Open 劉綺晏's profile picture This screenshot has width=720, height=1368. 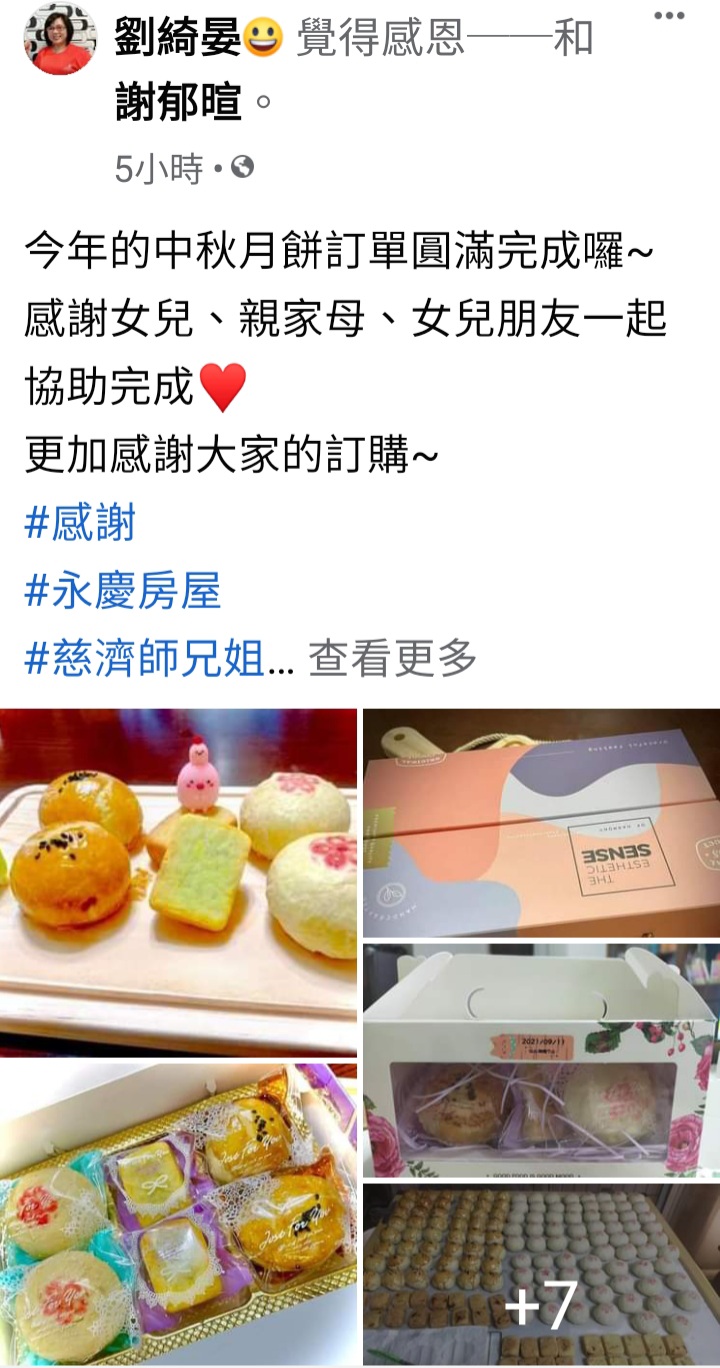tap(60, 38)
